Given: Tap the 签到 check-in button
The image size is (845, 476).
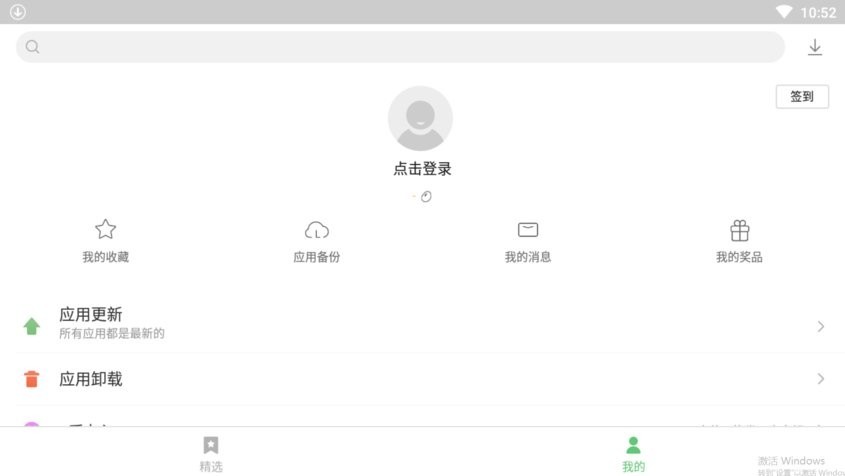Looking at the screenshot, I should tap(802, 97).
